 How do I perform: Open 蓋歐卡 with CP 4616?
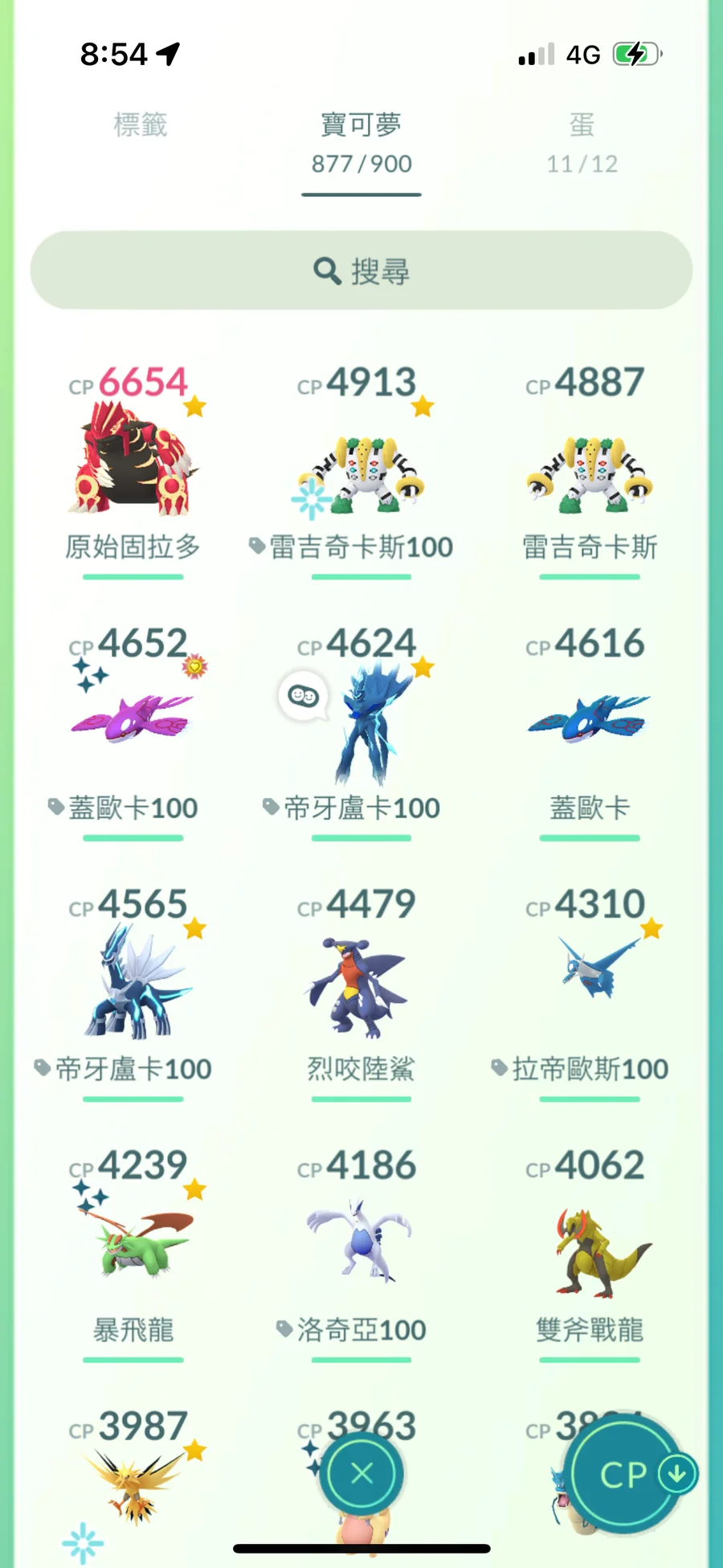590,719
